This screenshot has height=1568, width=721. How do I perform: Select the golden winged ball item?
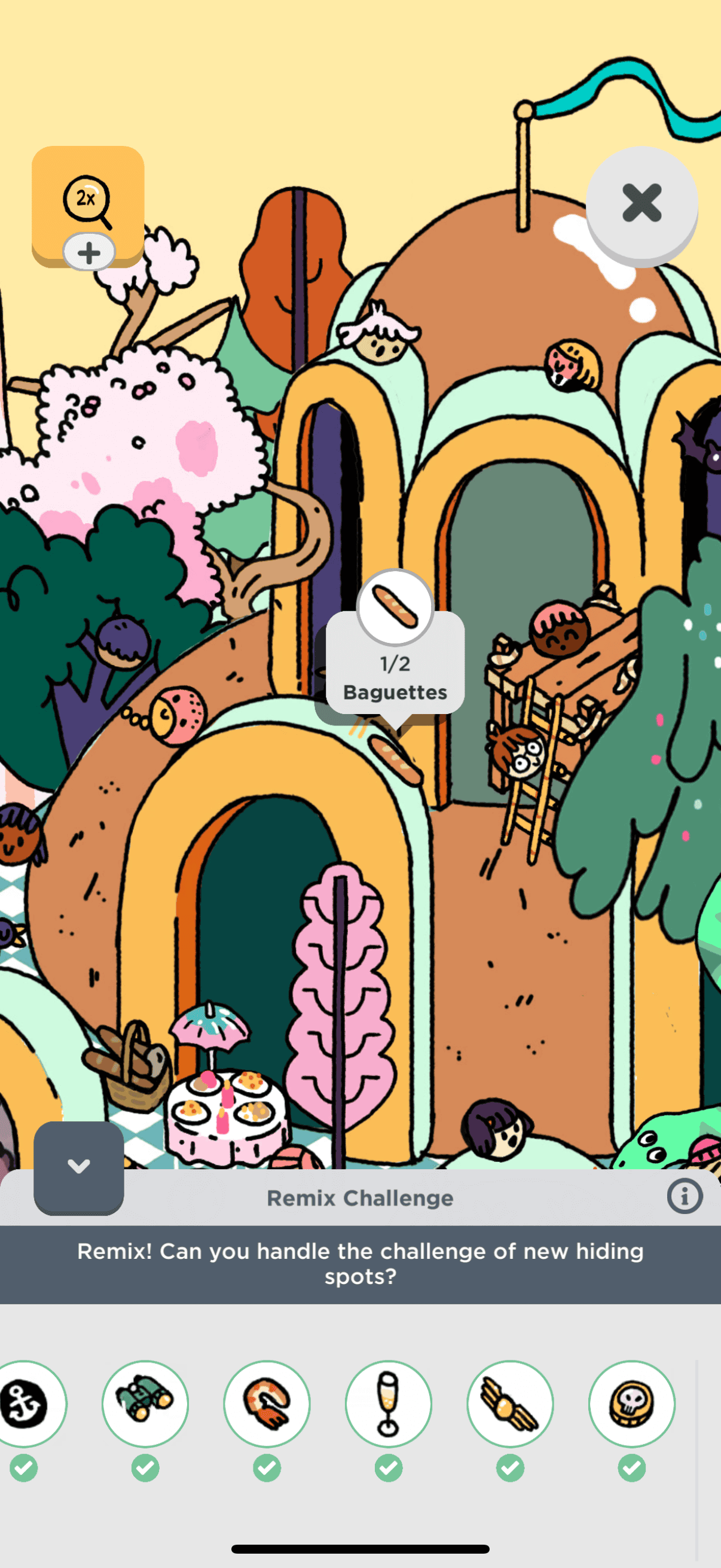tap(510, 1404)
